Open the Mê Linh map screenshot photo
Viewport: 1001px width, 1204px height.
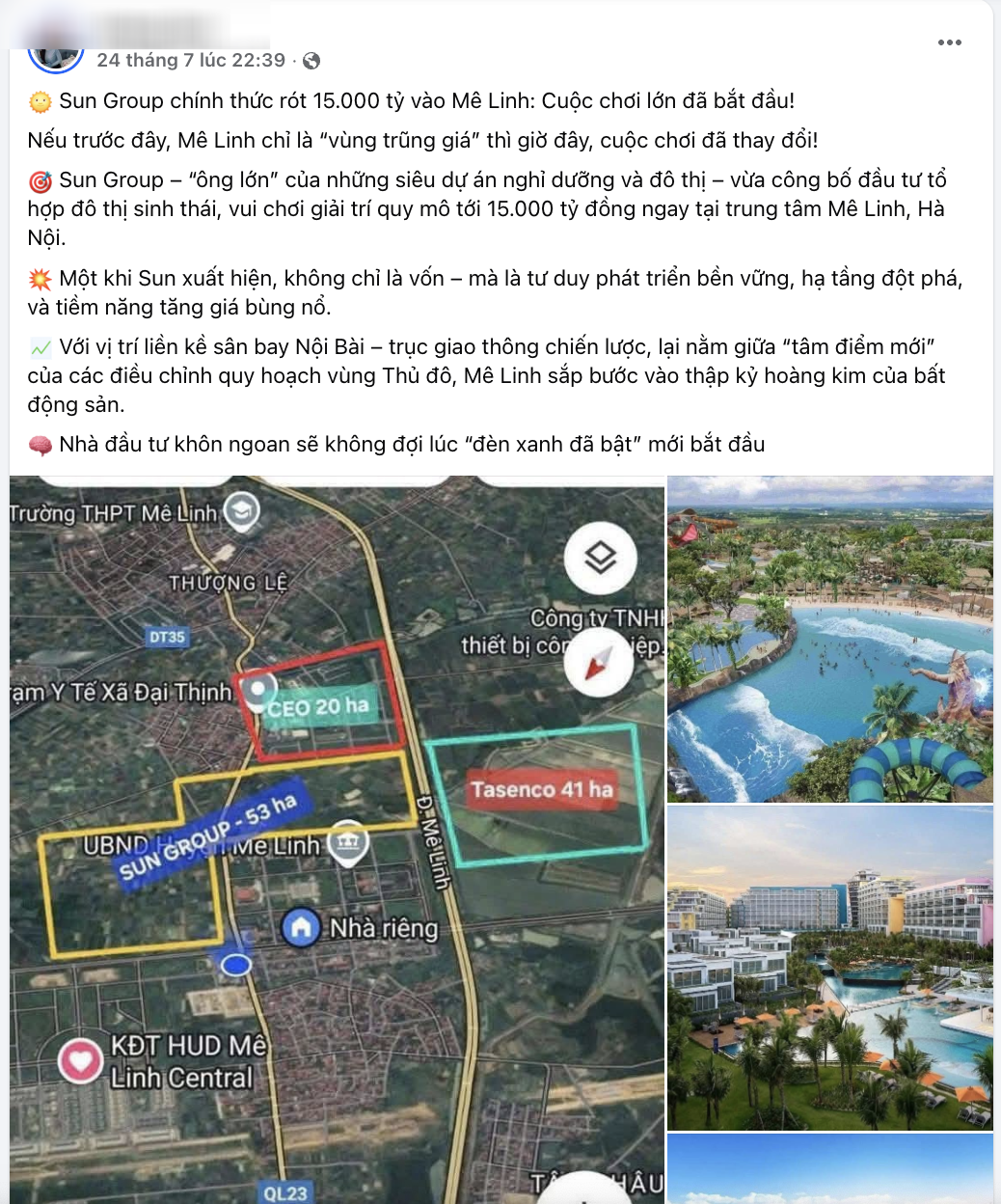pos(338,839)
